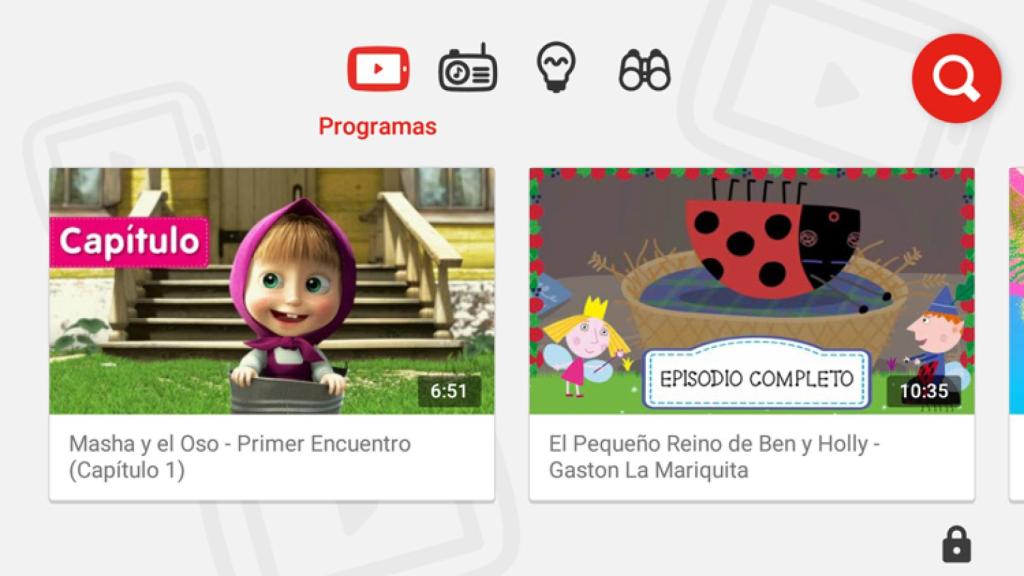Play Masha y el Oso - Primer Encuentro
This screenshot has width=1024, height=576.
click(271, 291)
